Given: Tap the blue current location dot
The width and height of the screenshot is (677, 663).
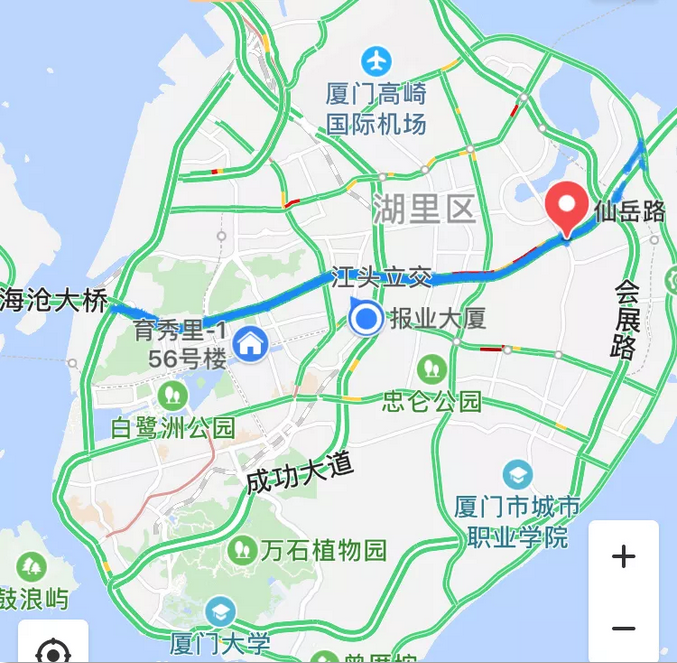Looking at the screenshot, I should pyautogui.click(x=367, y=320).
